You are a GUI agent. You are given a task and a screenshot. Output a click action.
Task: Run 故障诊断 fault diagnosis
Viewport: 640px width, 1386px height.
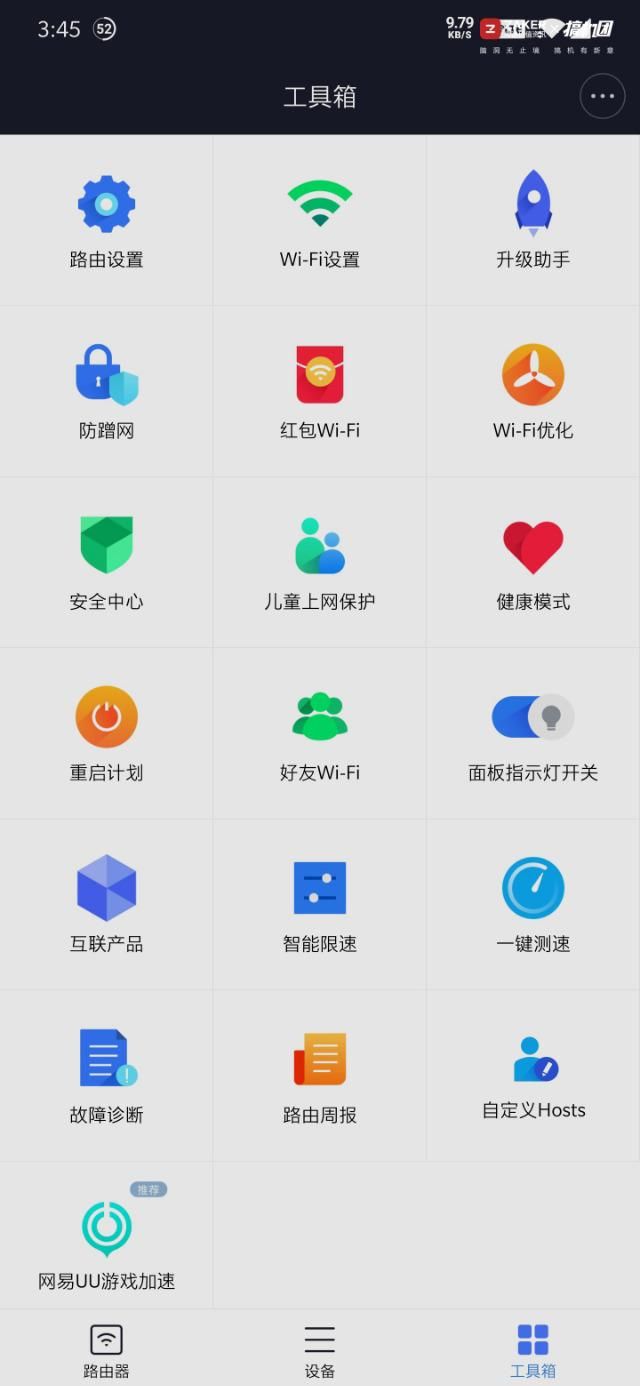click(106, 1076)
